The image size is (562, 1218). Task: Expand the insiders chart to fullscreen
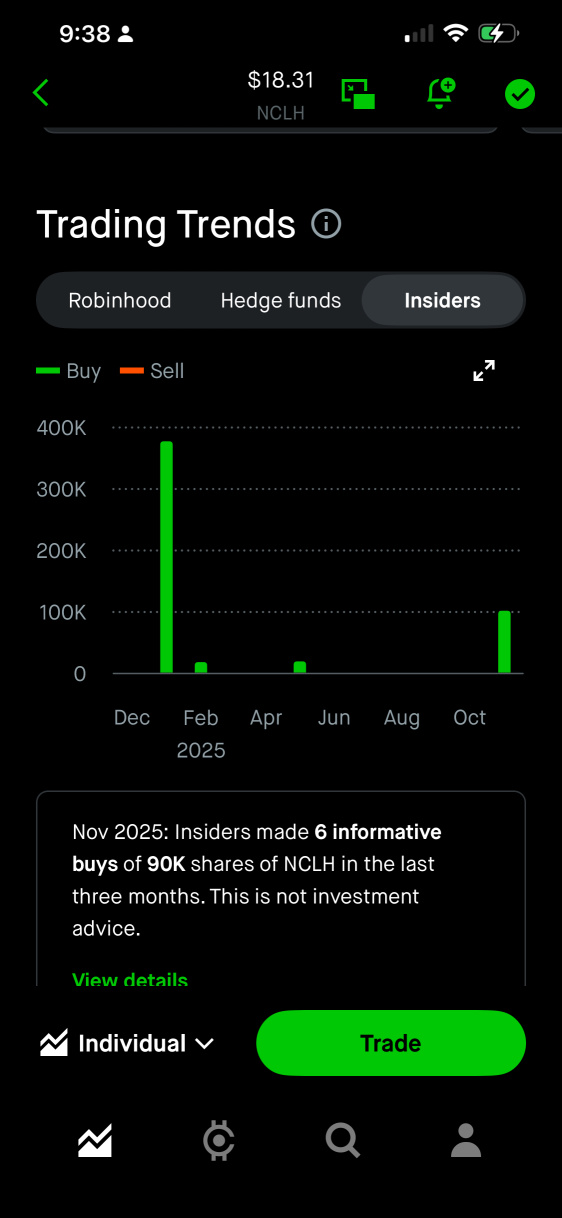(484, 371)
